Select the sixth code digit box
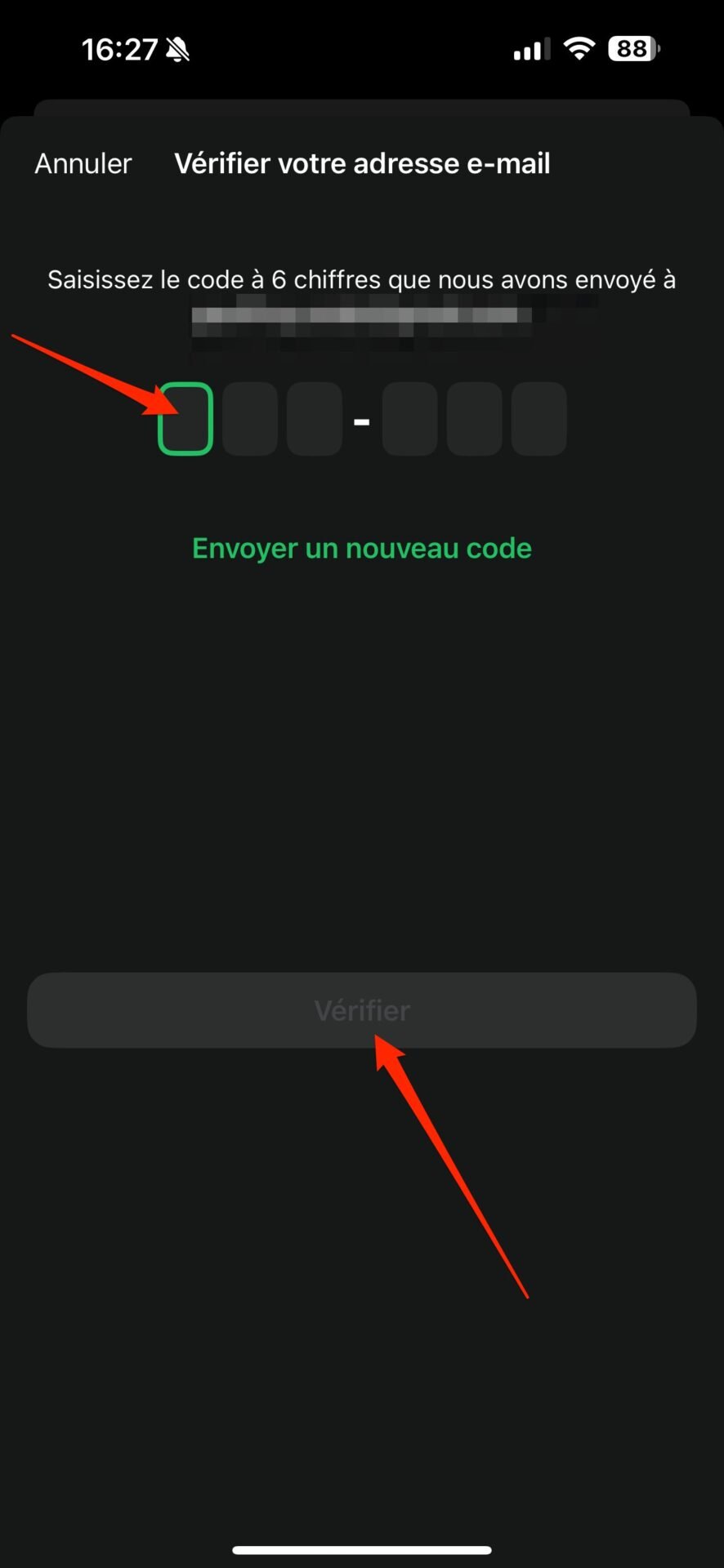 [539, 418]
